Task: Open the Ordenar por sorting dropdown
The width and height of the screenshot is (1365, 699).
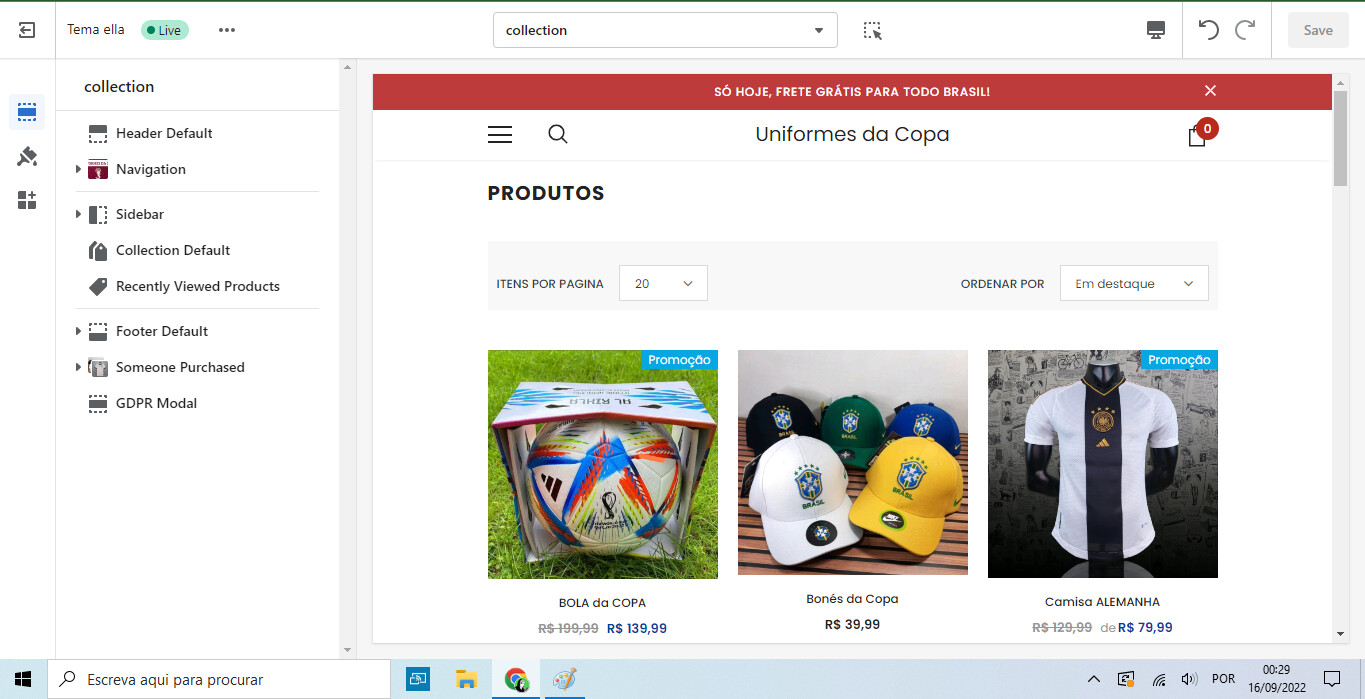Action: (x=1134, y=283)
